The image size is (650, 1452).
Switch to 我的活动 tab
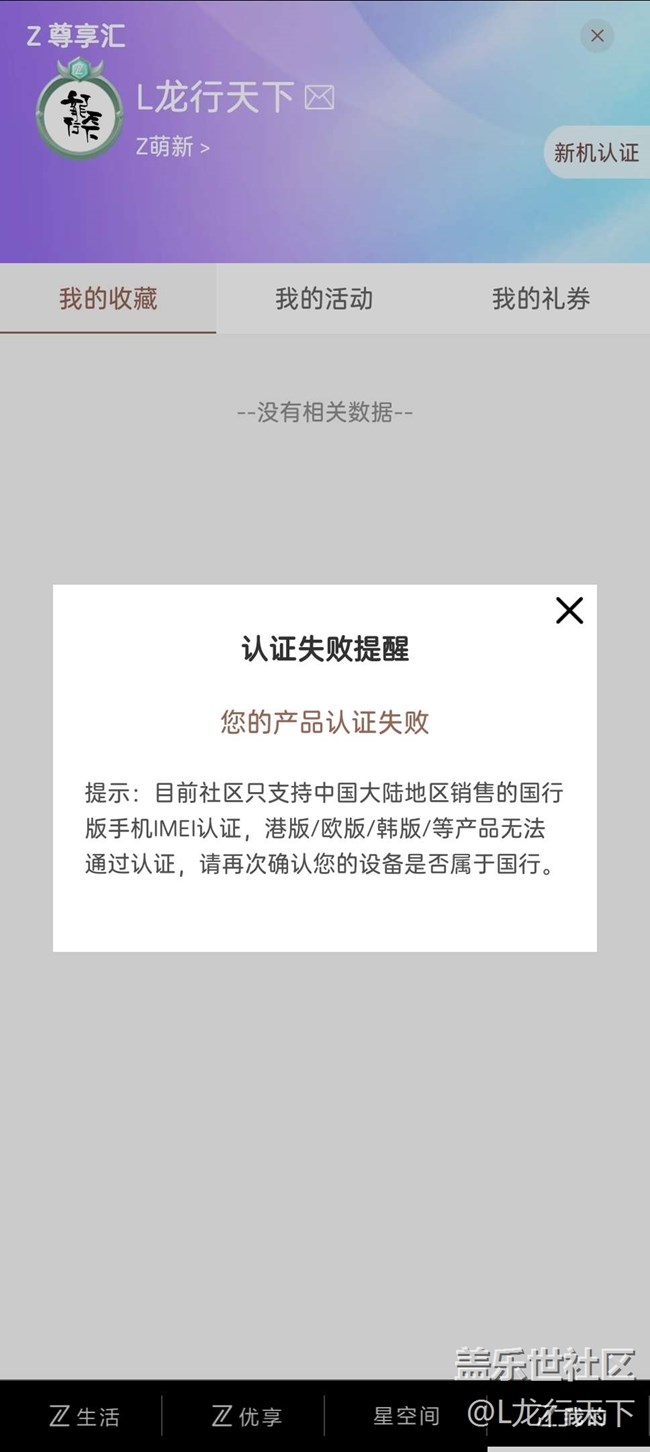324,299
